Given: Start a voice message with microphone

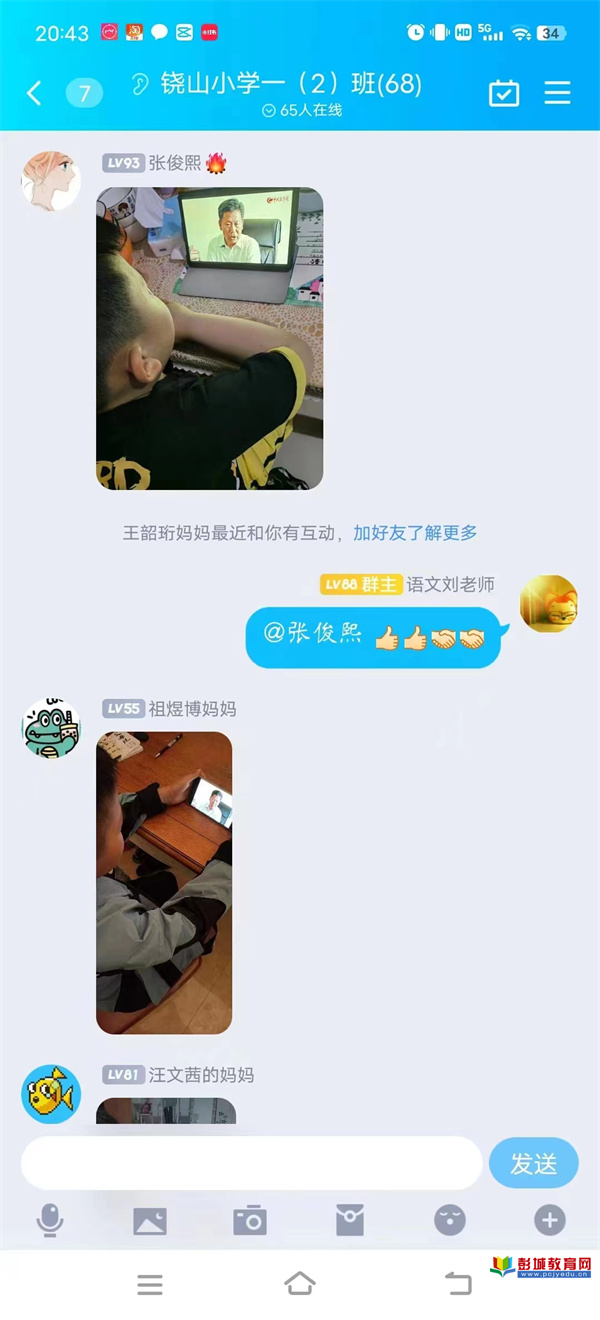Looking at the screenshot, I should coord(50,1220).
